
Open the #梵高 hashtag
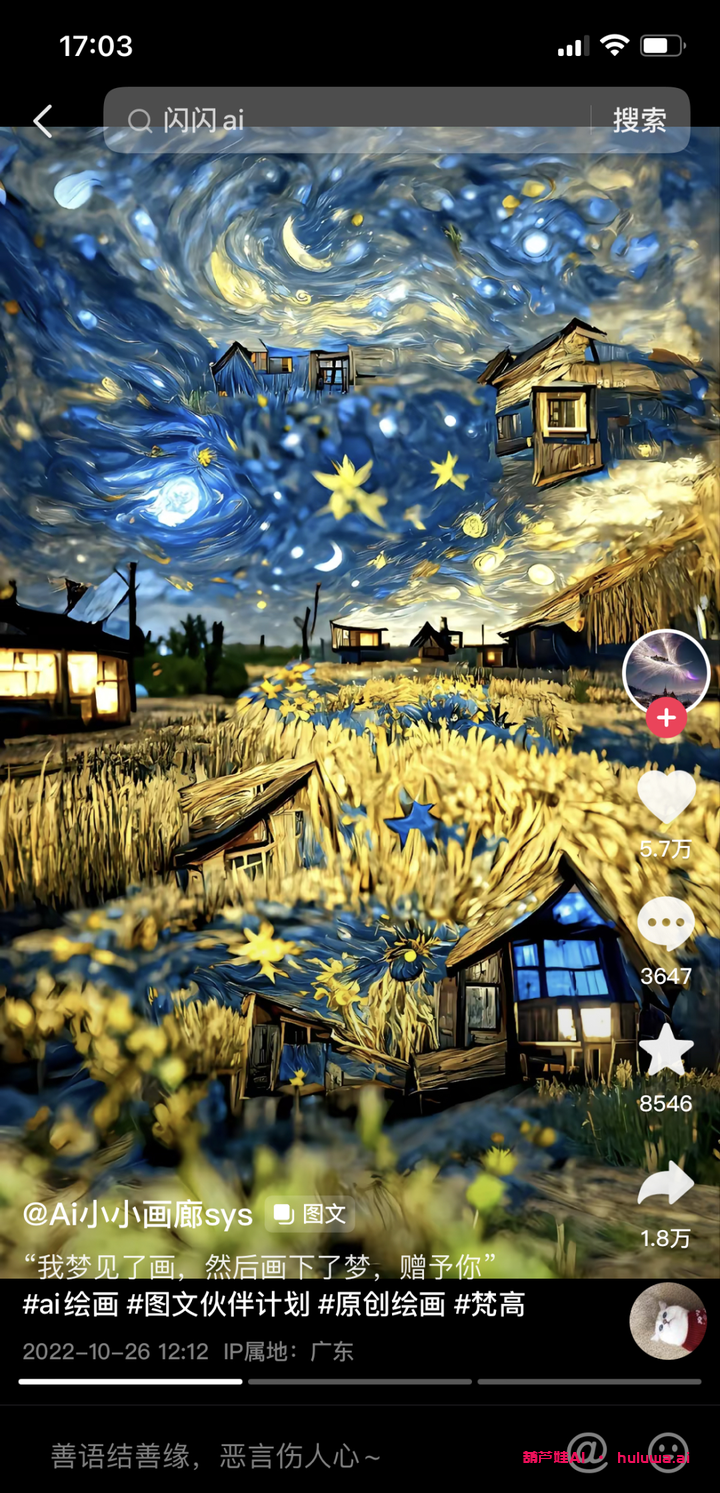tap(489, 1304)
